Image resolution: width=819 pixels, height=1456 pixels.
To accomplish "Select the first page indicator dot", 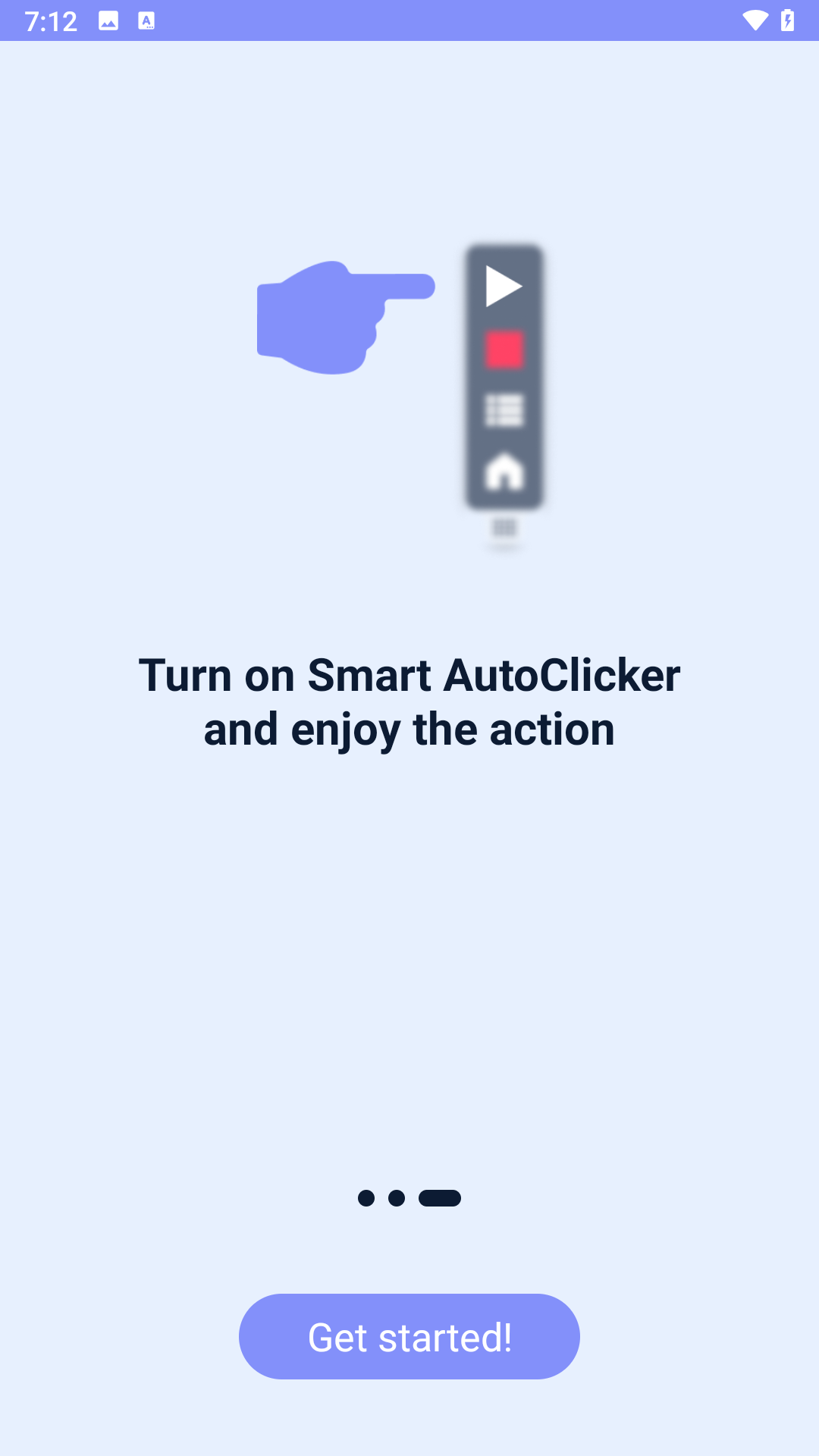I will click(366, 1198).
